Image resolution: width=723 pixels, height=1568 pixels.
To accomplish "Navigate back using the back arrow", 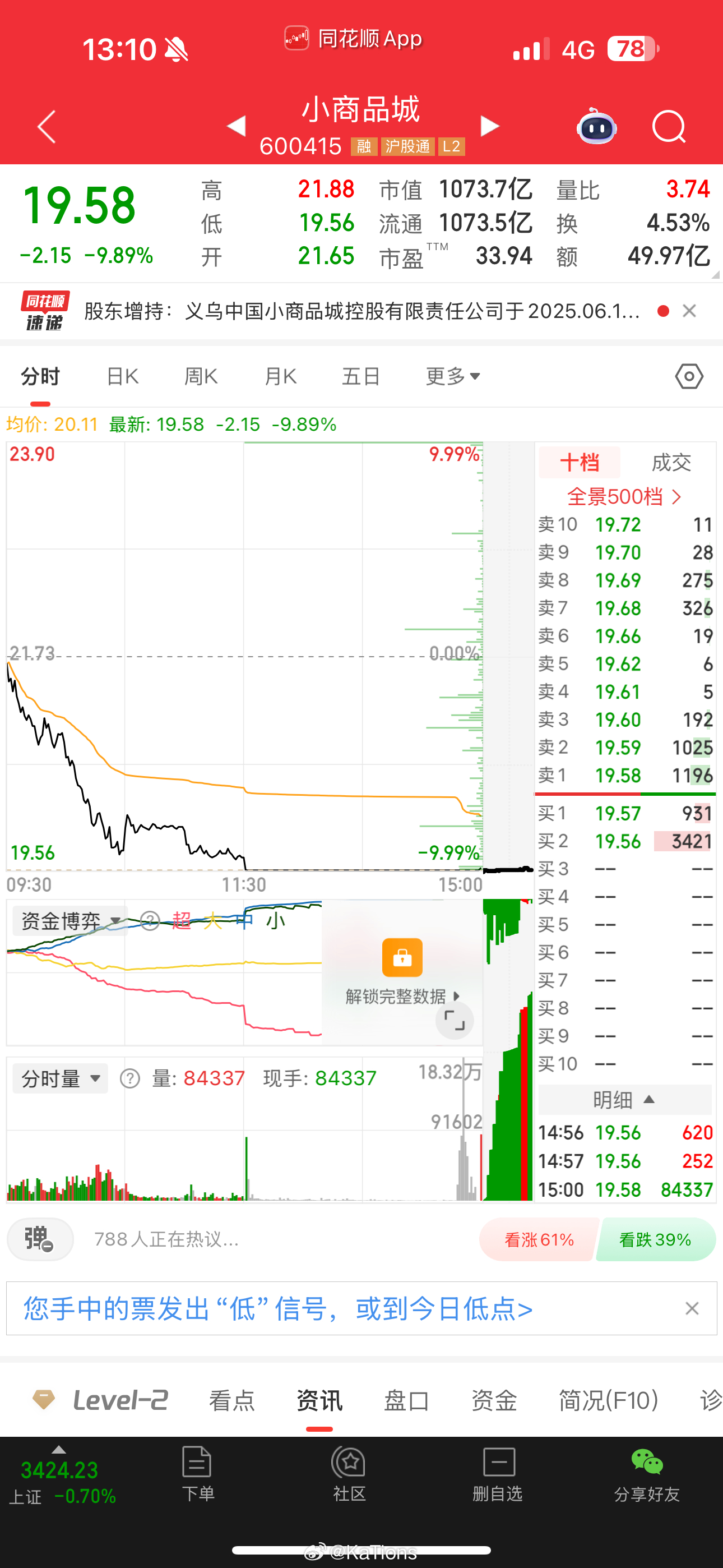I will [47, 126].
